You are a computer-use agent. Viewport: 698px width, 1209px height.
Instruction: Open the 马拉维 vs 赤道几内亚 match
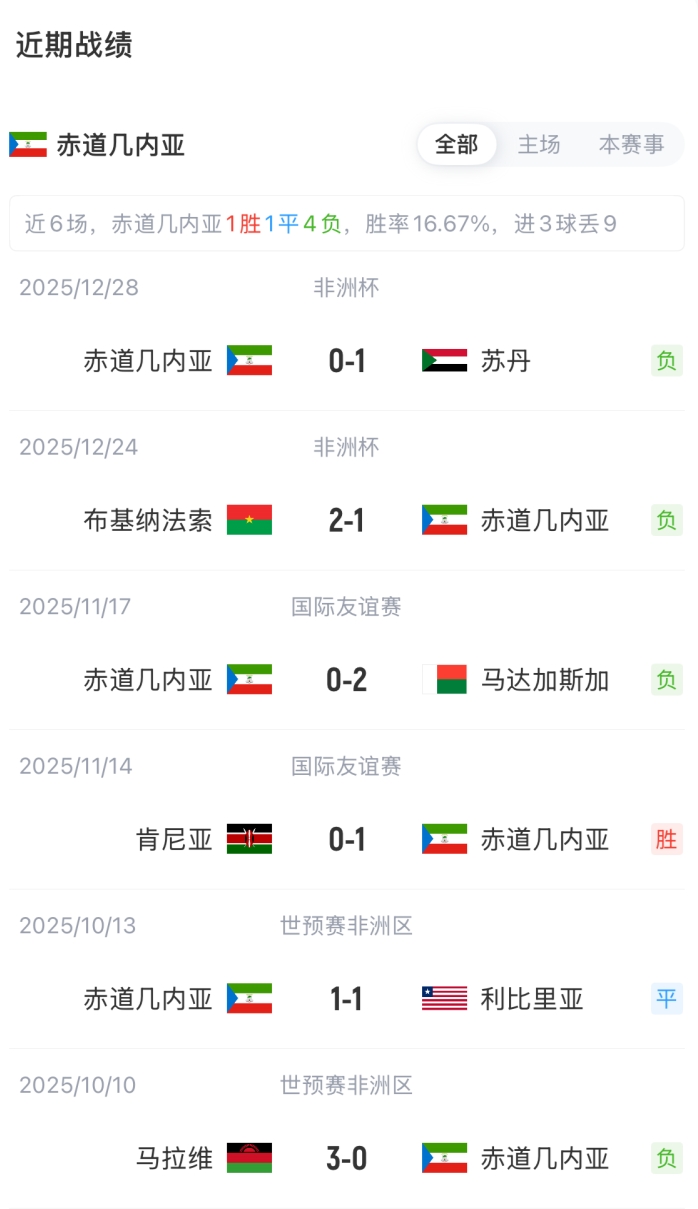click(347, 1158)
